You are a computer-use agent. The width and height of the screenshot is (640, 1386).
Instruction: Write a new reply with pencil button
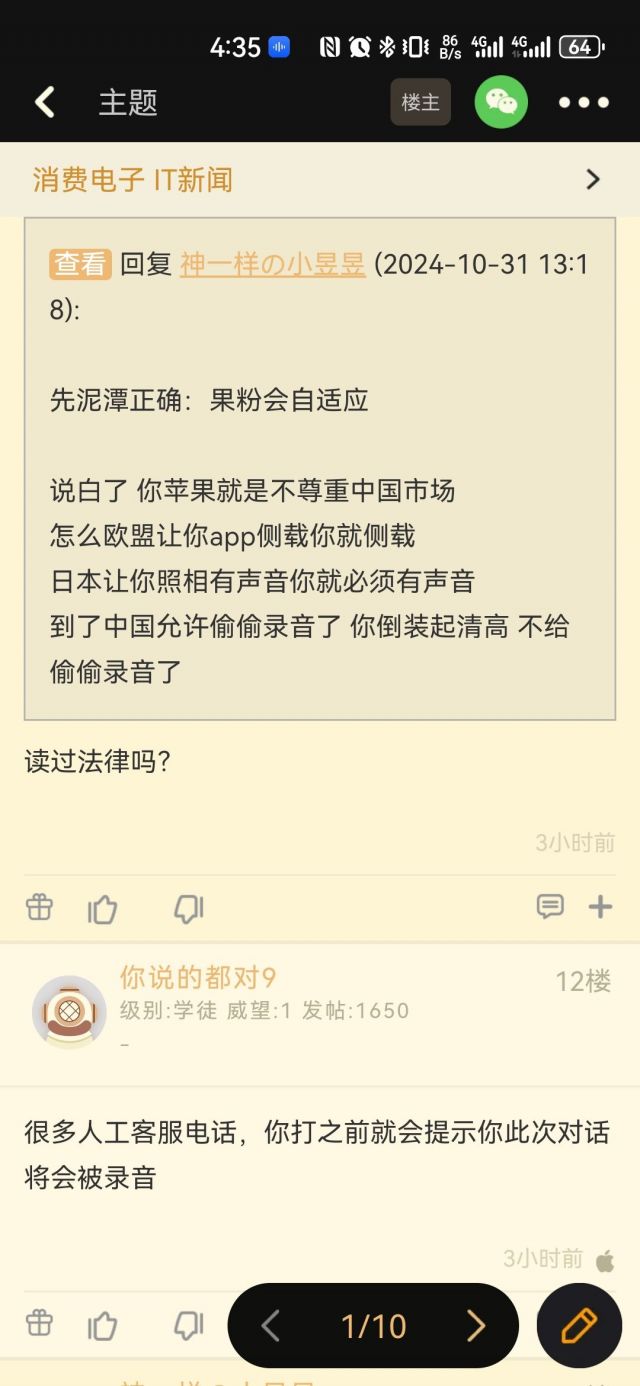[579, 1326]
